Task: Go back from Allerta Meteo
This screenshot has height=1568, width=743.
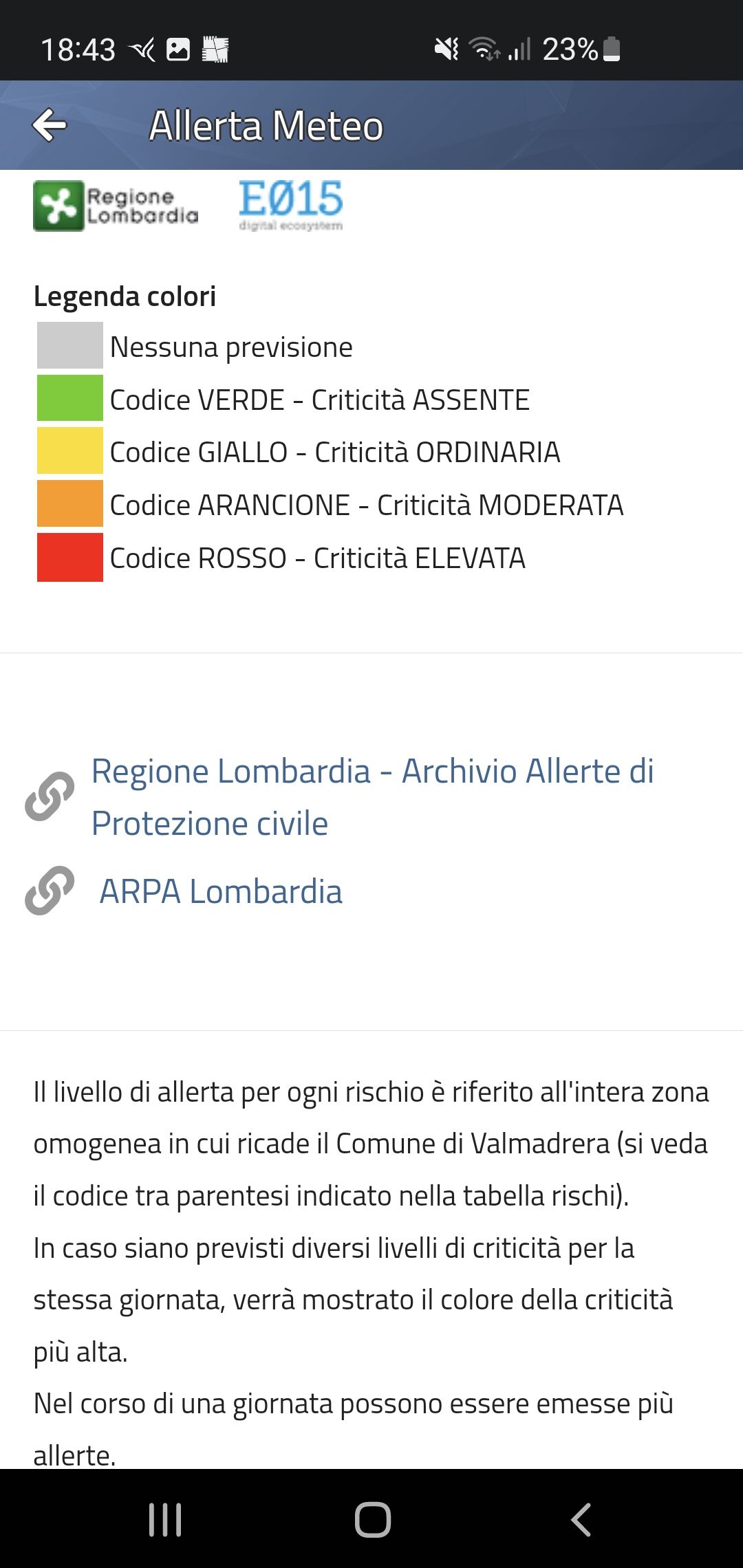Action: click(50, 125)
